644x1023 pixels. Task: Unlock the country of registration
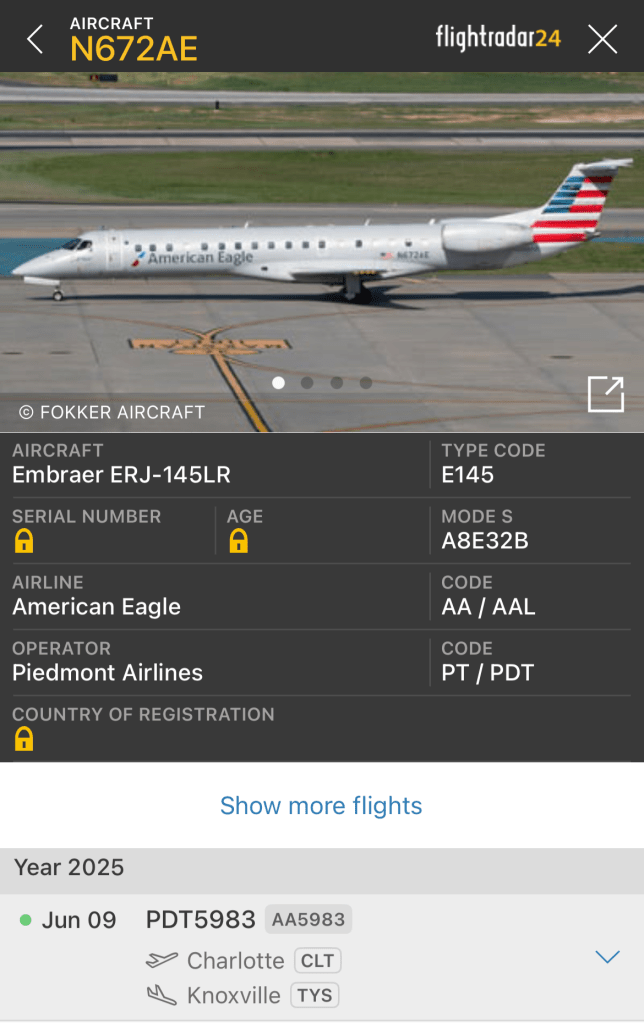tap(24, 739)
